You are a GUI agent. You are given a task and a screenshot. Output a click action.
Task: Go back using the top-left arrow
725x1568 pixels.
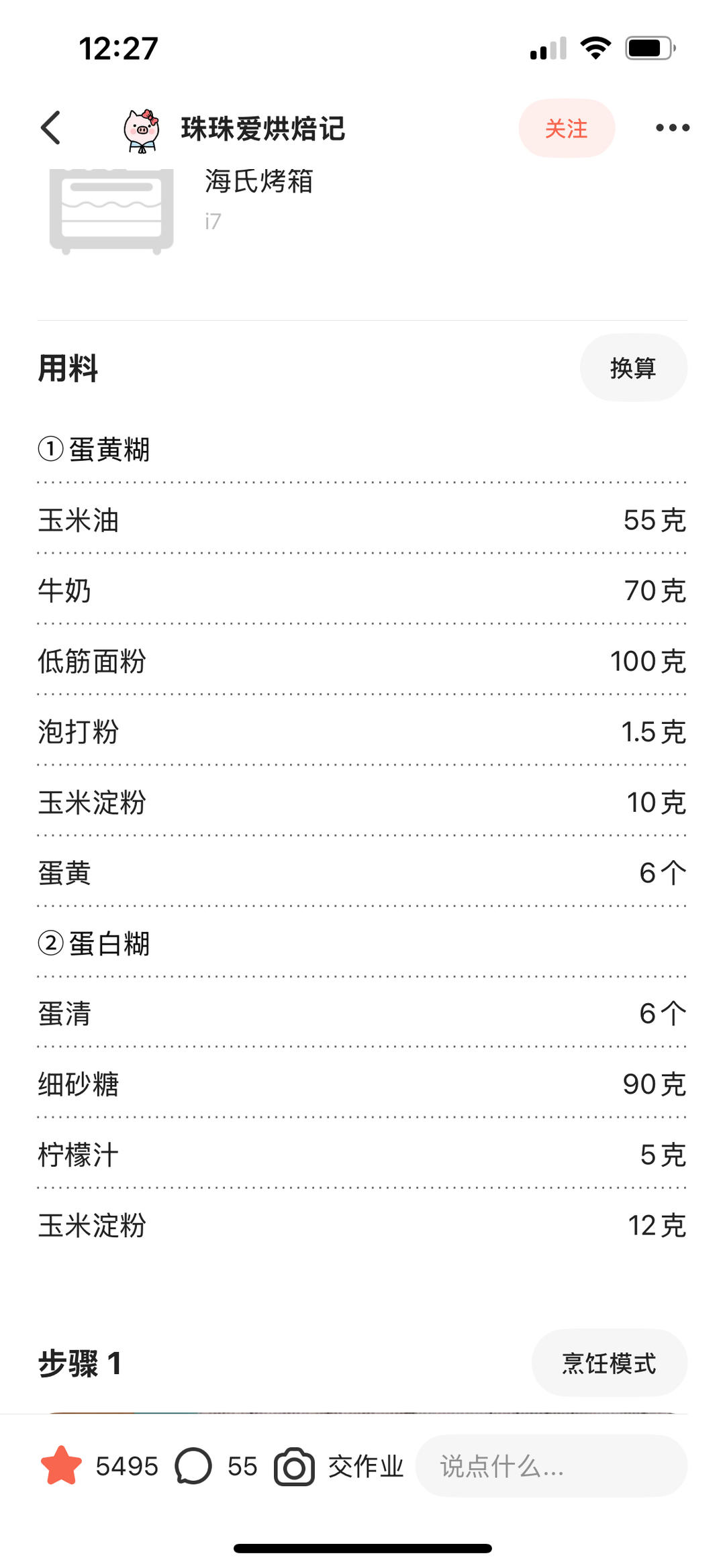click(x=51, y=127)
